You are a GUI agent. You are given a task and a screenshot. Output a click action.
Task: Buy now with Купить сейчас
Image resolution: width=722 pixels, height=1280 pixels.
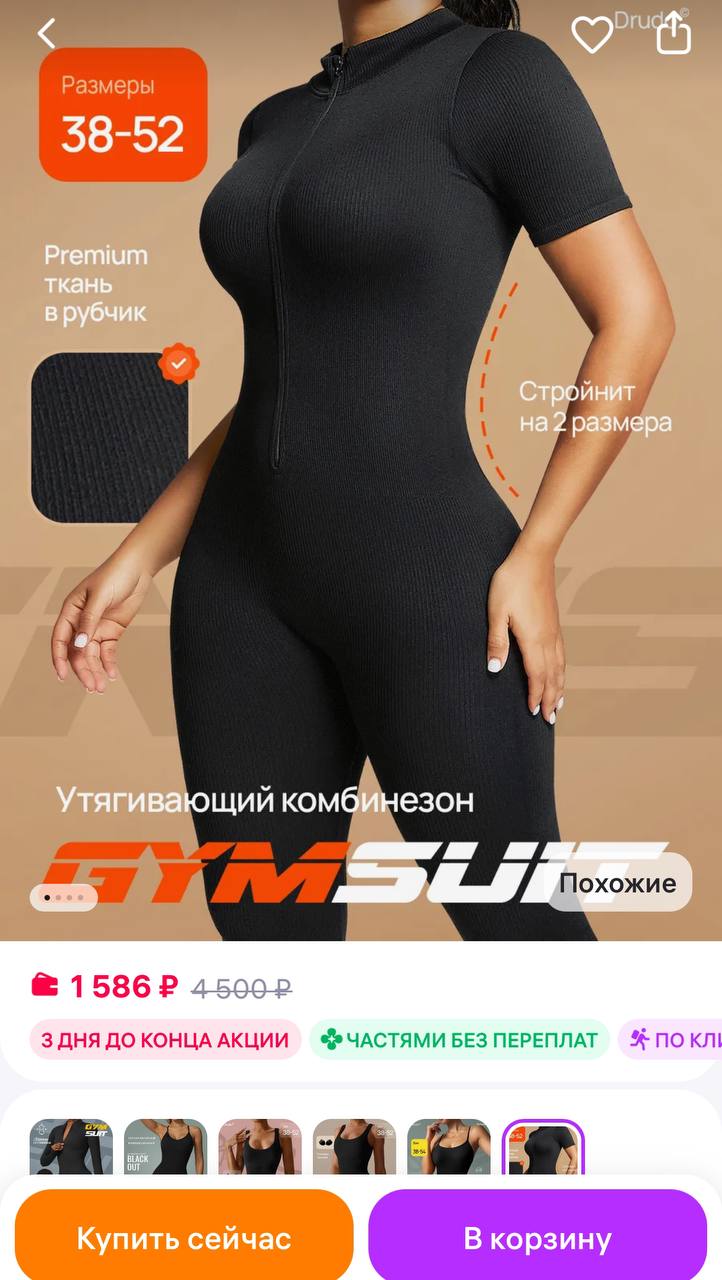[184, 1239]
